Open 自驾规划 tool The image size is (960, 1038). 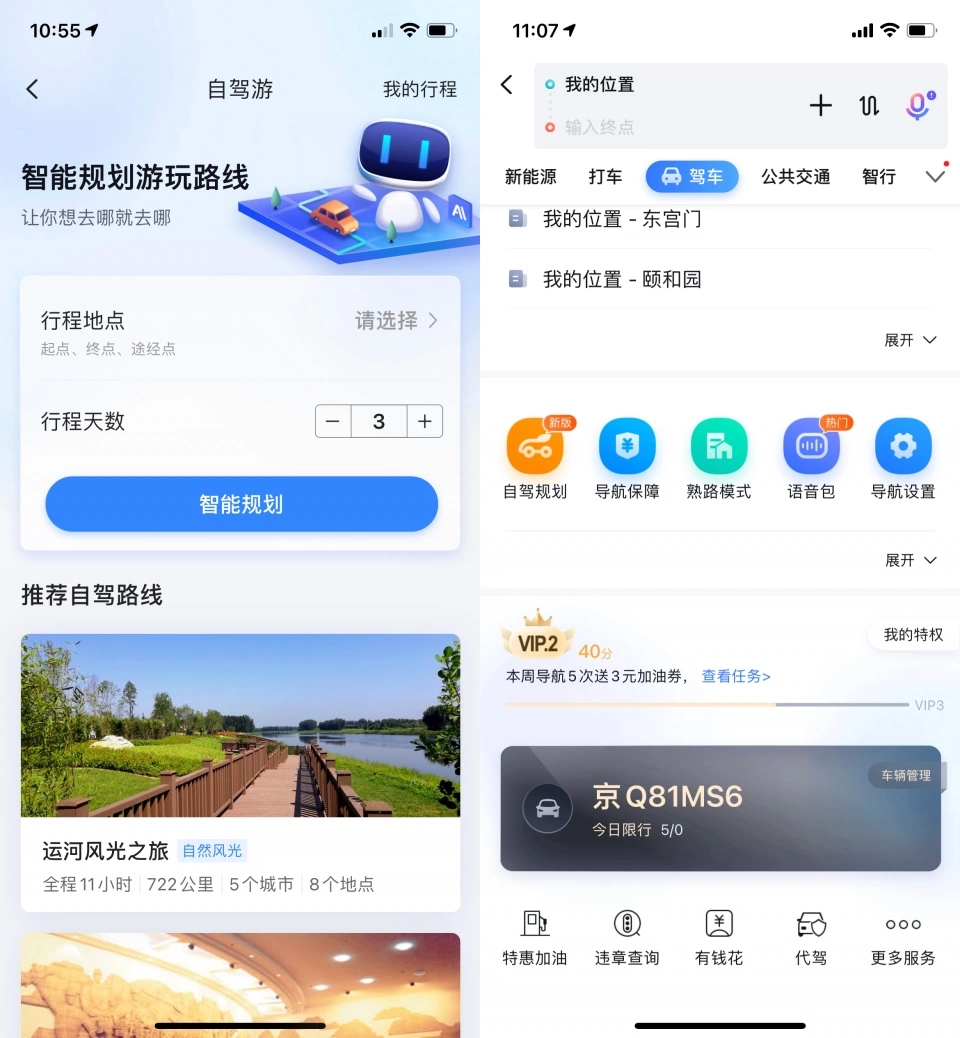tap(535, 458)
